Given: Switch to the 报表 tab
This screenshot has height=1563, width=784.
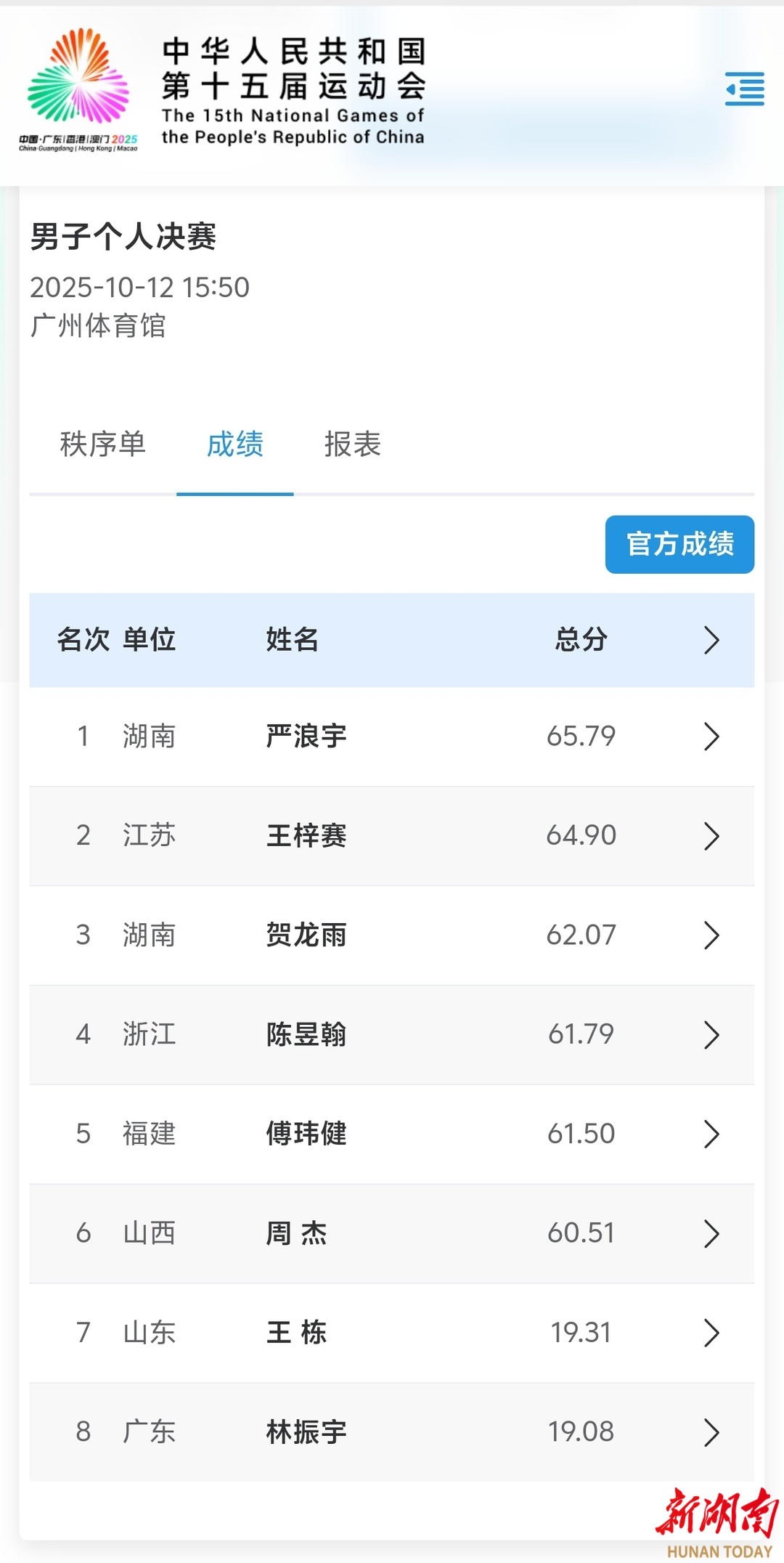Looking at the screenshot, I should pyautogui.click(x=353, y=444).
